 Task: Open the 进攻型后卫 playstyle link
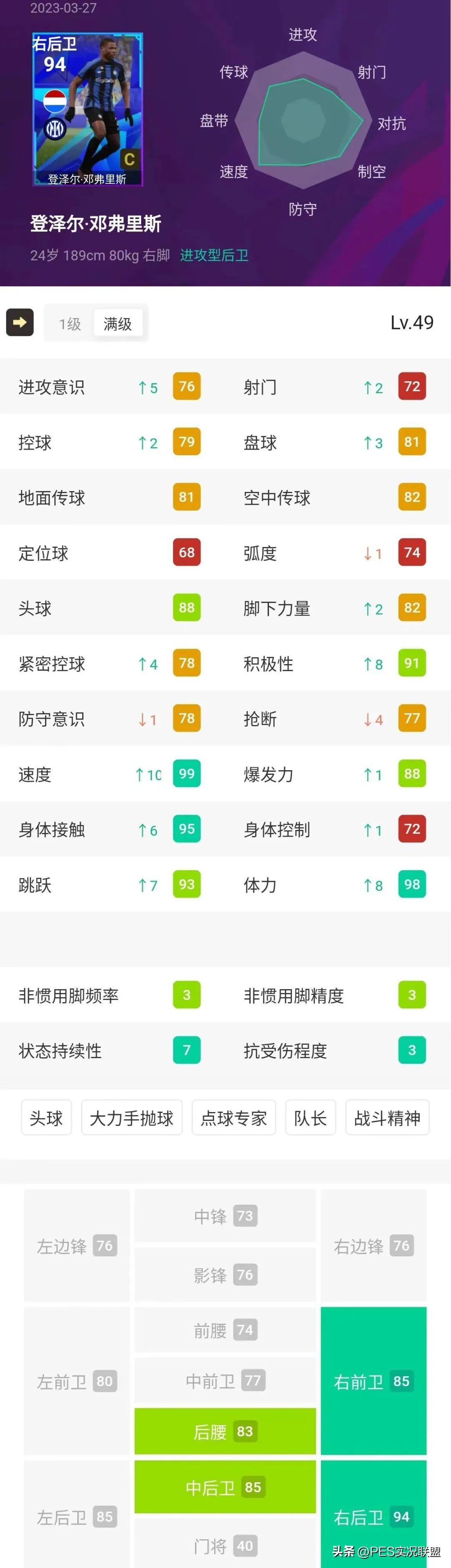click(214, 255)
